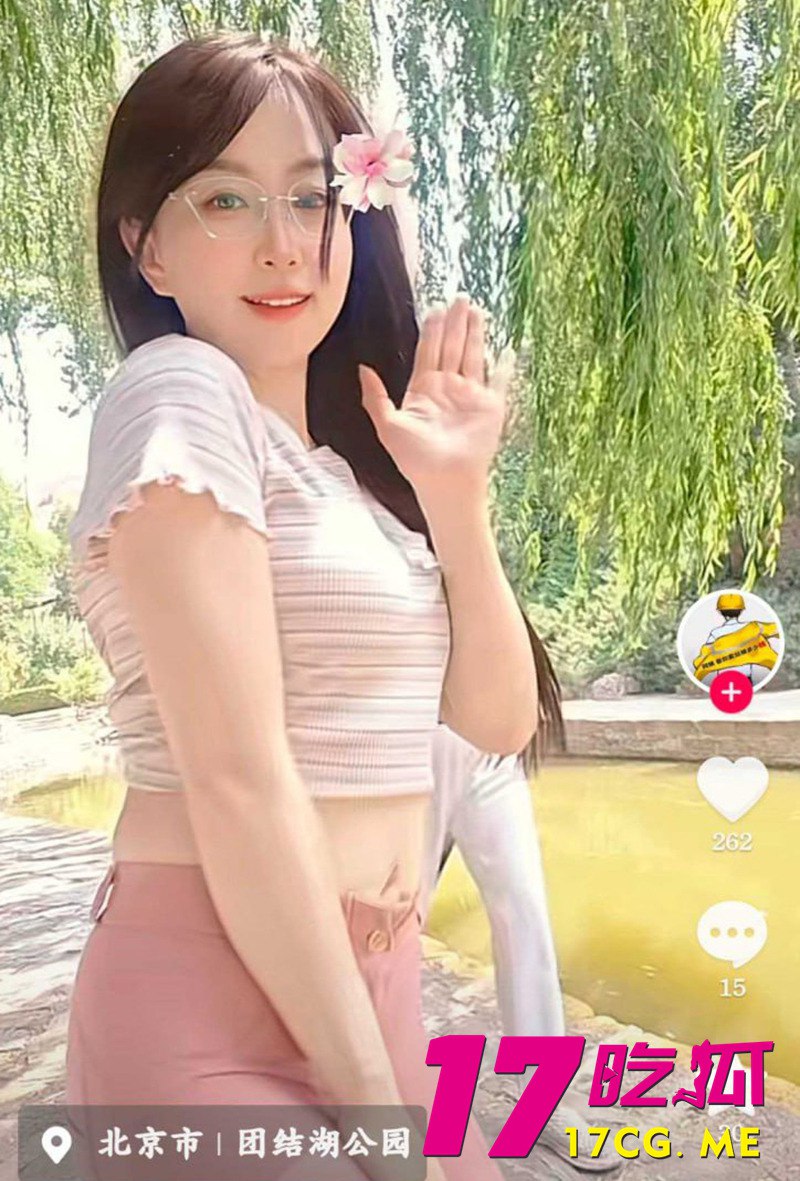Follow the creator with the plus button

[732, 693]
